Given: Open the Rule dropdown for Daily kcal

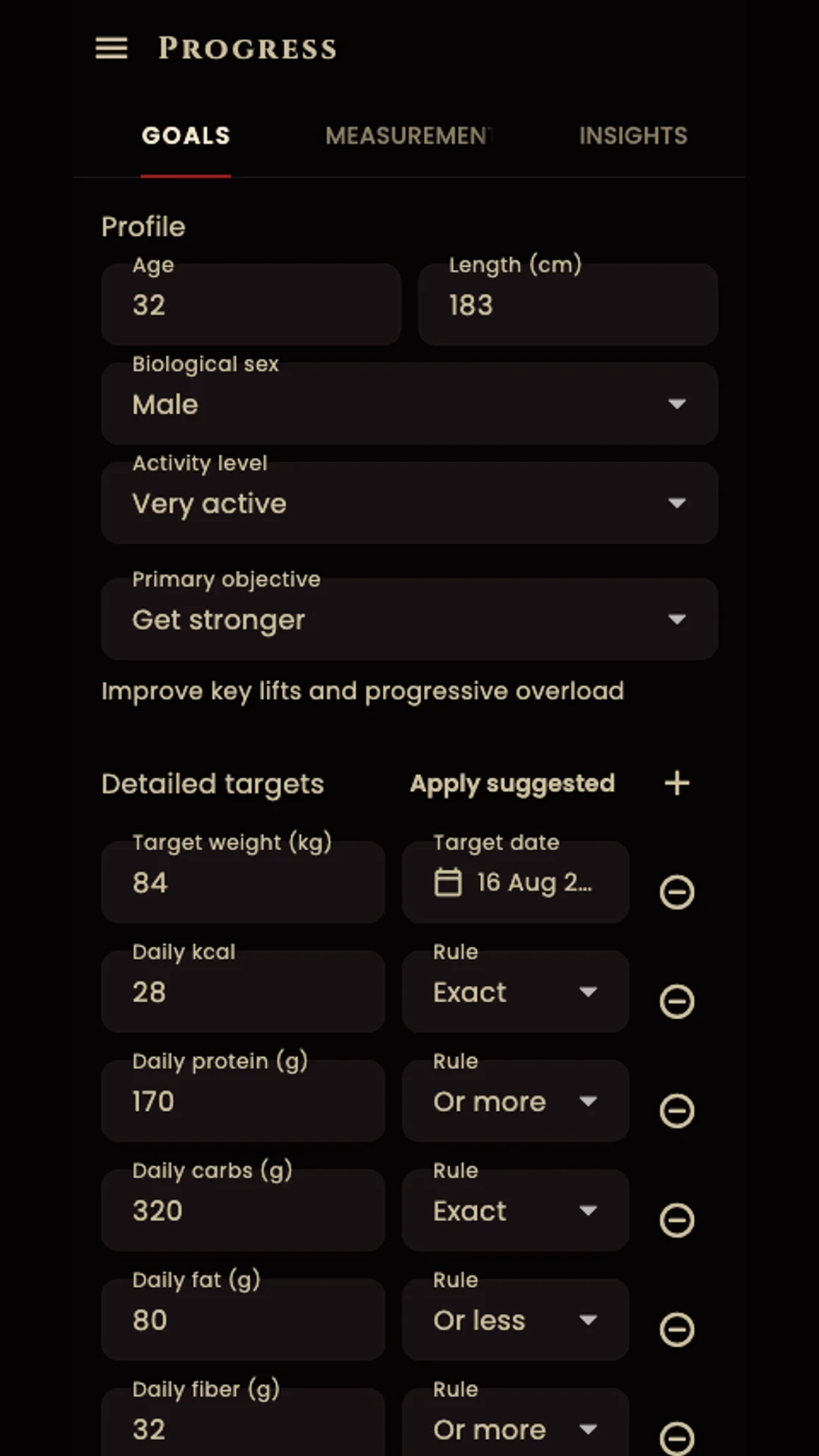Looking at the screenshot, I should 516,991.
